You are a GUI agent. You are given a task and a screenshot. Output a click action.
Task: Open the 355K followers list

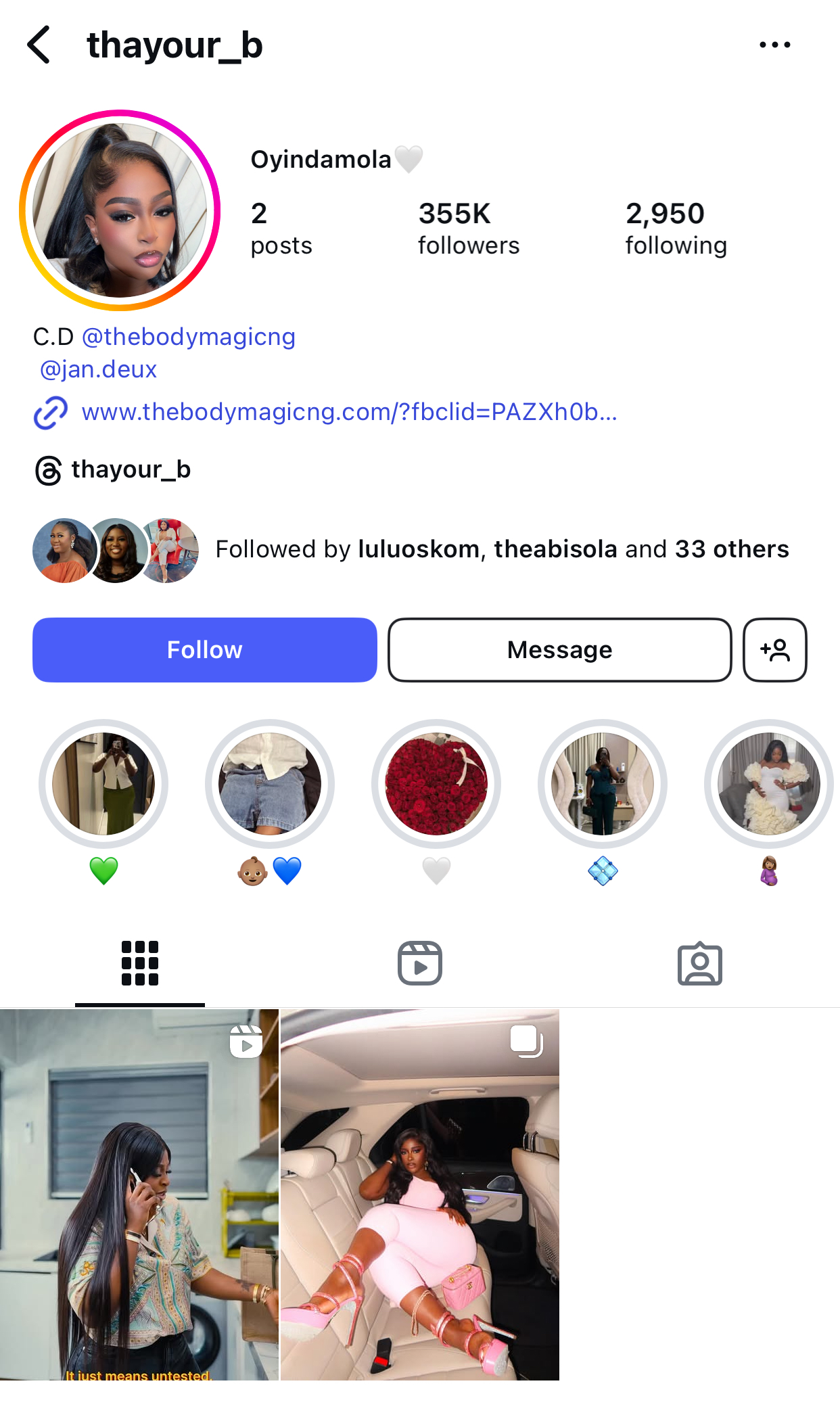click(468, 229)
